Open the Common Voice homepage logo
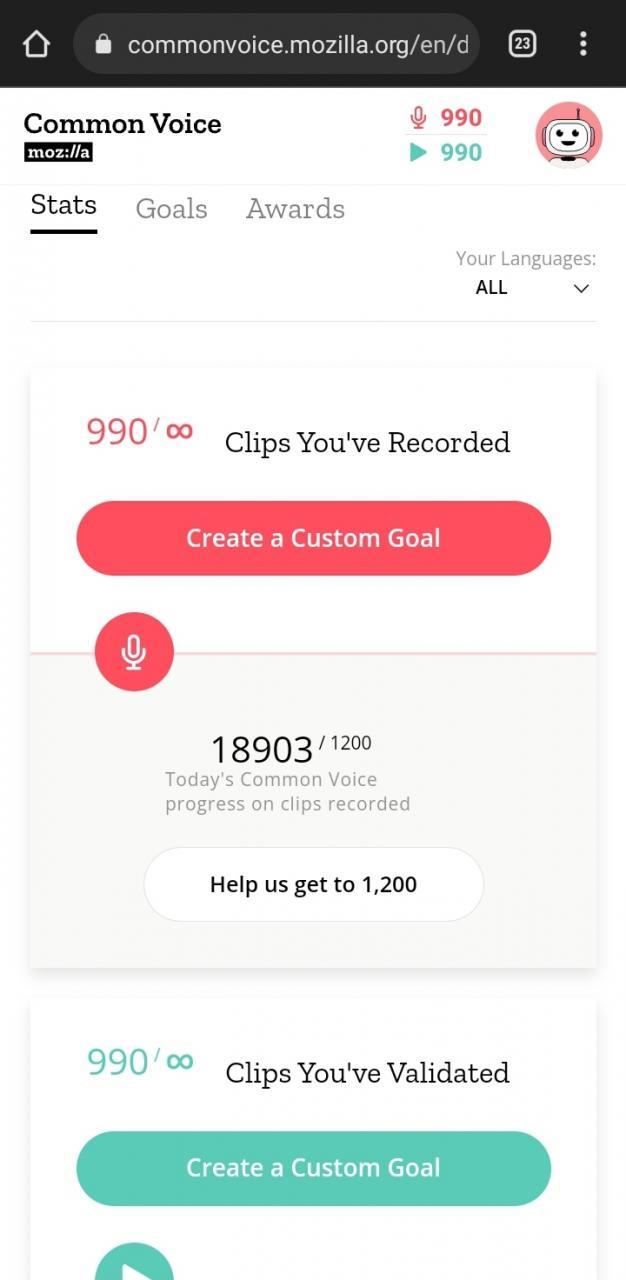The width and height of the screenshot is (626, 1280). point(122,135)
